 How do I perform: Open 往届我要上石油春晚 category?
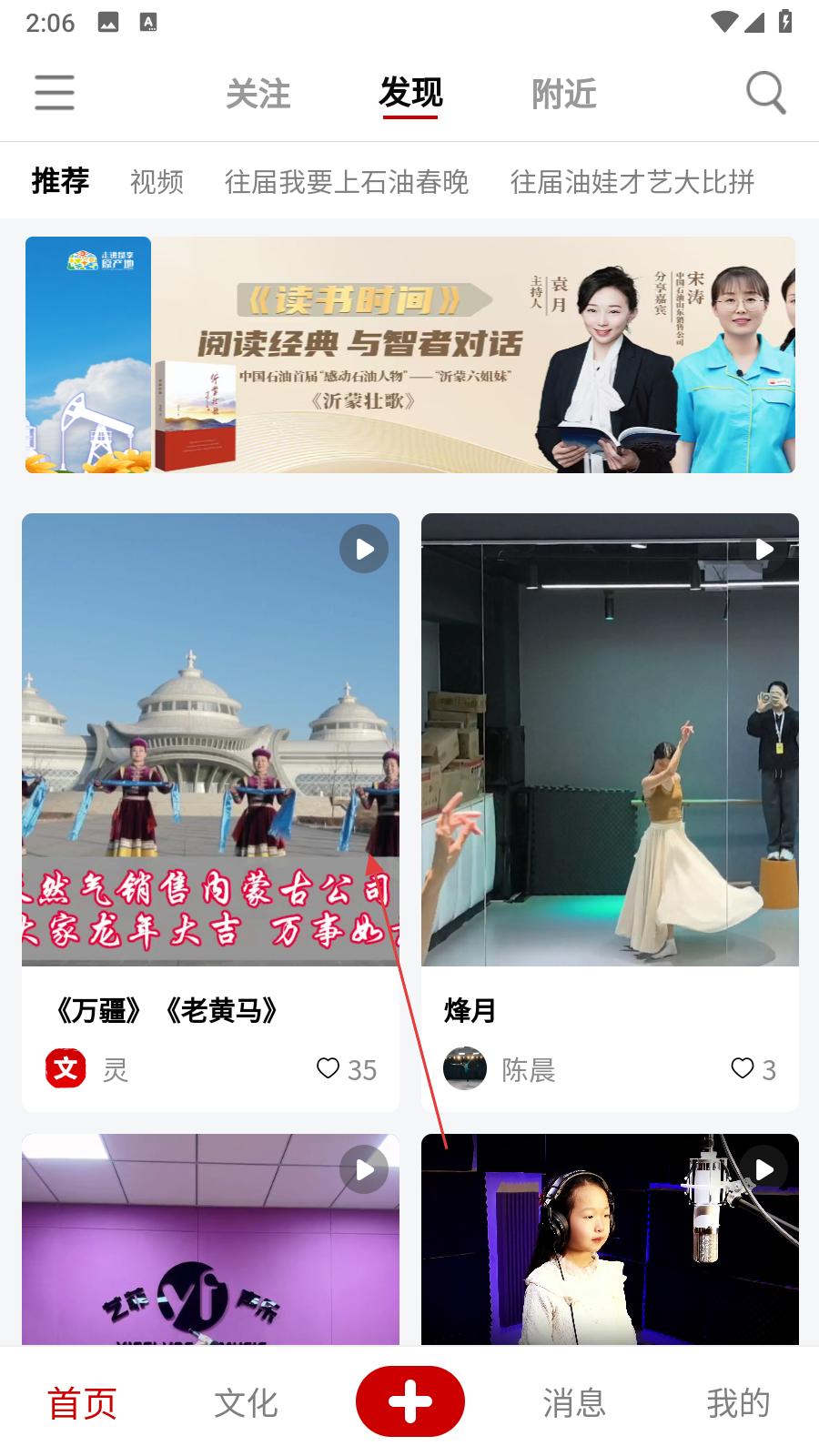tap(346, 182)
